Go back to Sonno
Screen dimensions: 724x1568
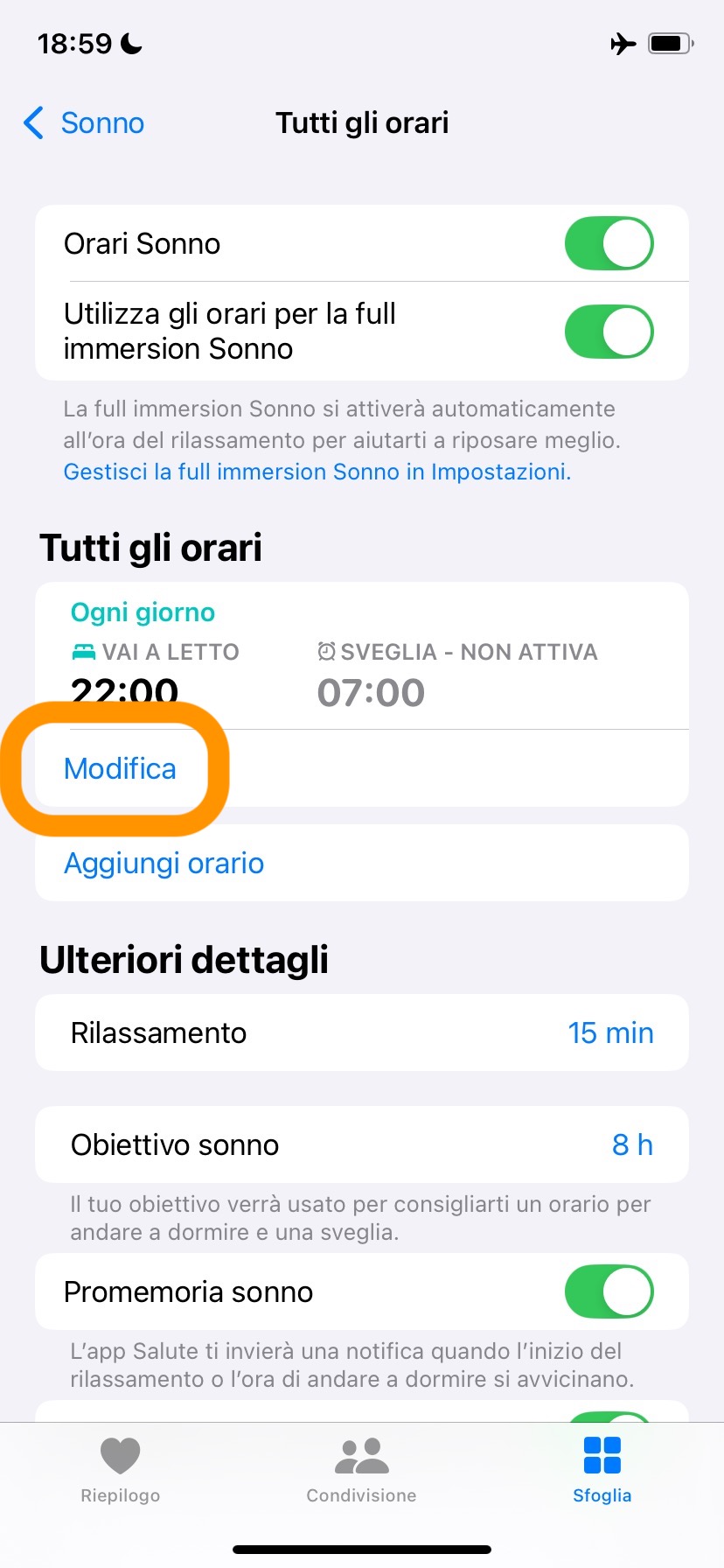click(85, 123)
